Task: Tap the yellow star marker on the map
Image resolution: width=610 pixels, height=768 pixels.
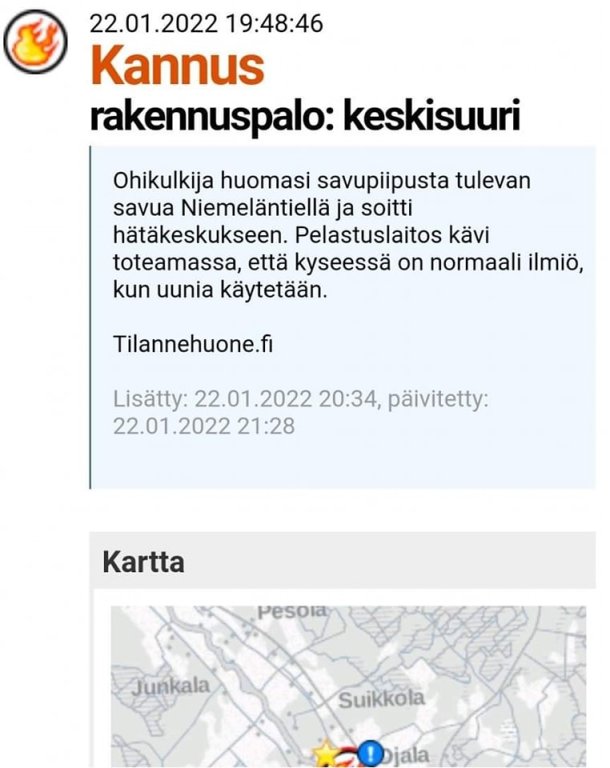Action: [x=327, y=754]
